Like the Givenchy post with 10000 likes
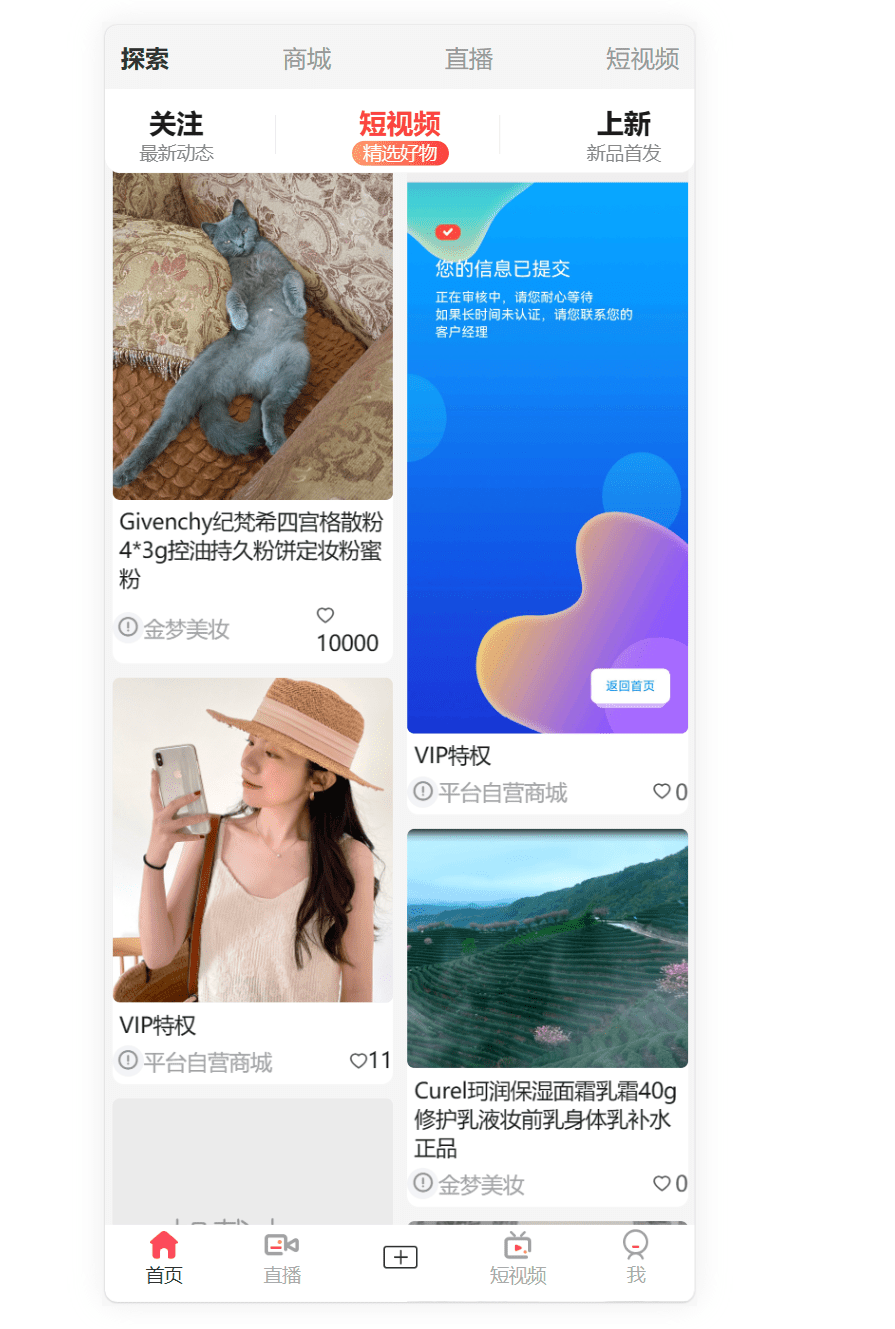The width and height of the screenshot is (895, 1329). point(325,615)
